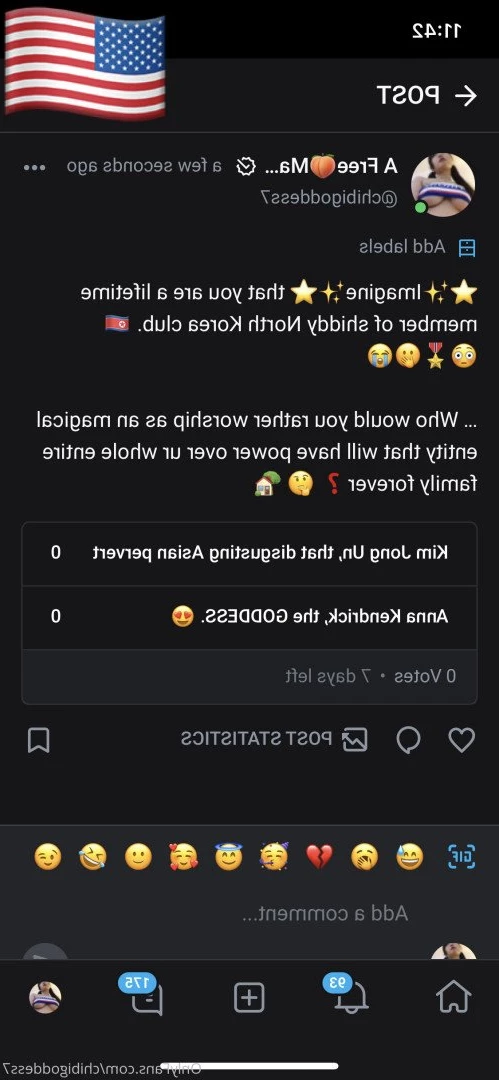The image size is (499, 1080).
Task: Create a new post with plus button
Action: [x=249, y=997]
